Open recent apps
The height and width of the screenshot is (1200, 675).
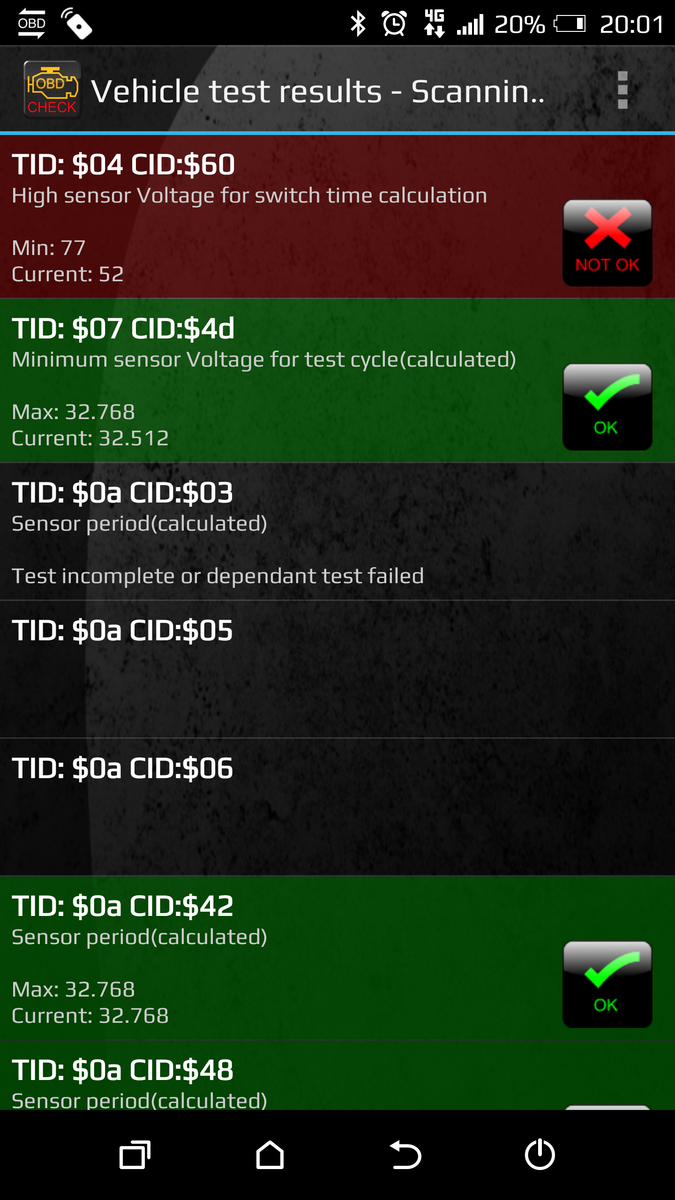134,1156
